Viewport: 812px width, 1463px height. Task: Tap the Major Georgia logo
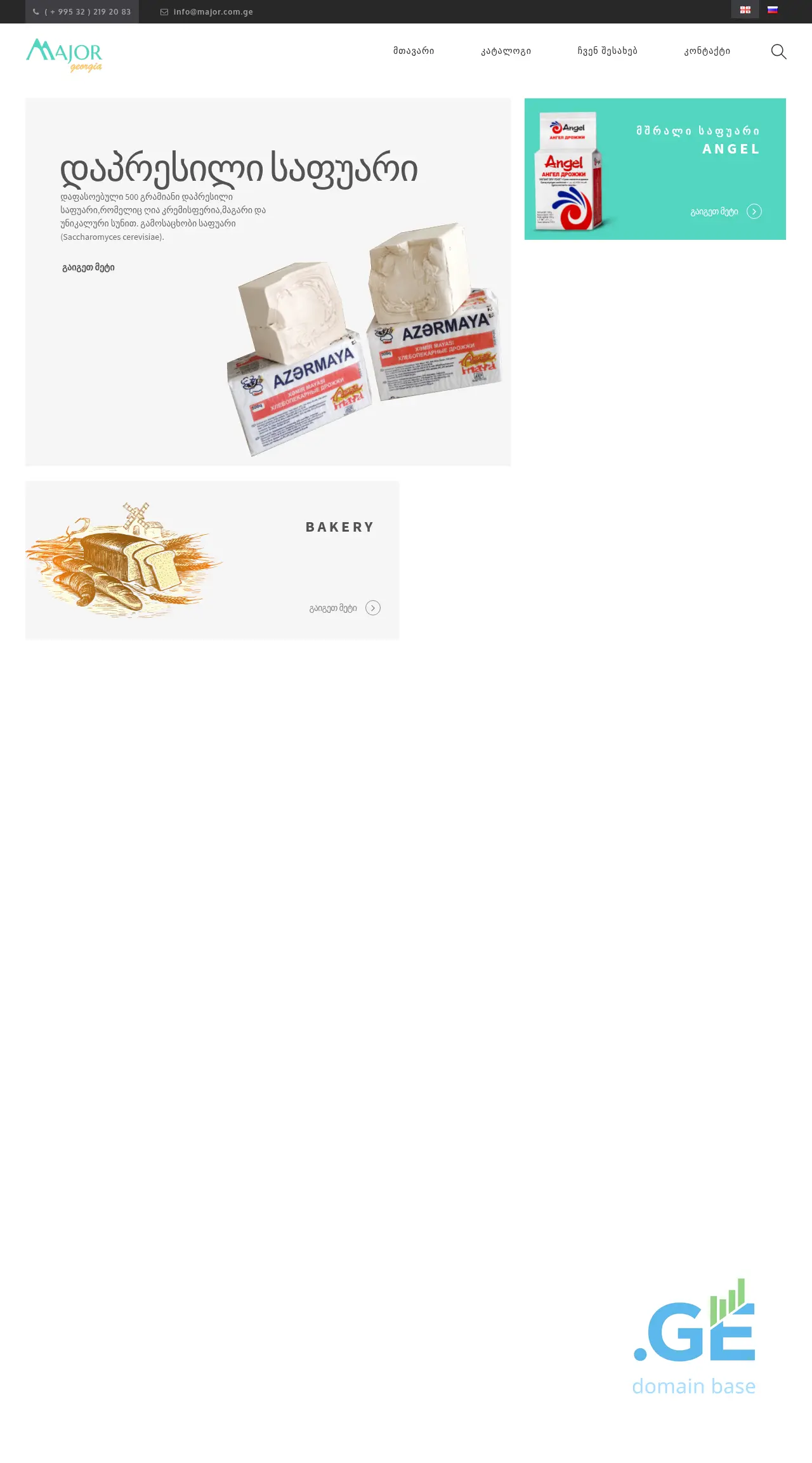tap(64, 55)
